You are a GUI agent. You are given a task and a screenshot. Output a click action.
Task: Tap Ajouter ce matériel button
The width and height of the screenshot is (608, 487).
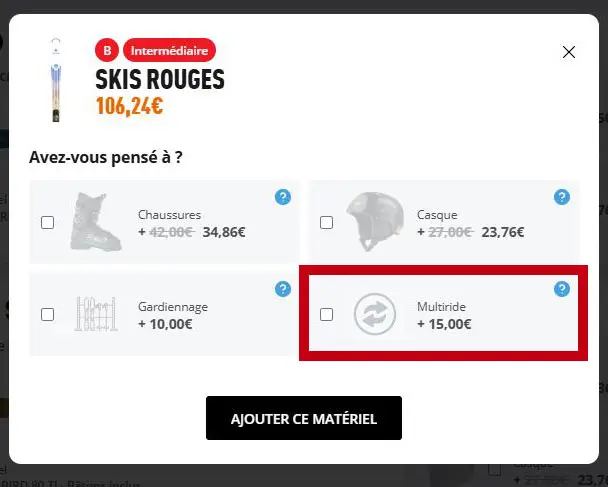tap(304, 418)
